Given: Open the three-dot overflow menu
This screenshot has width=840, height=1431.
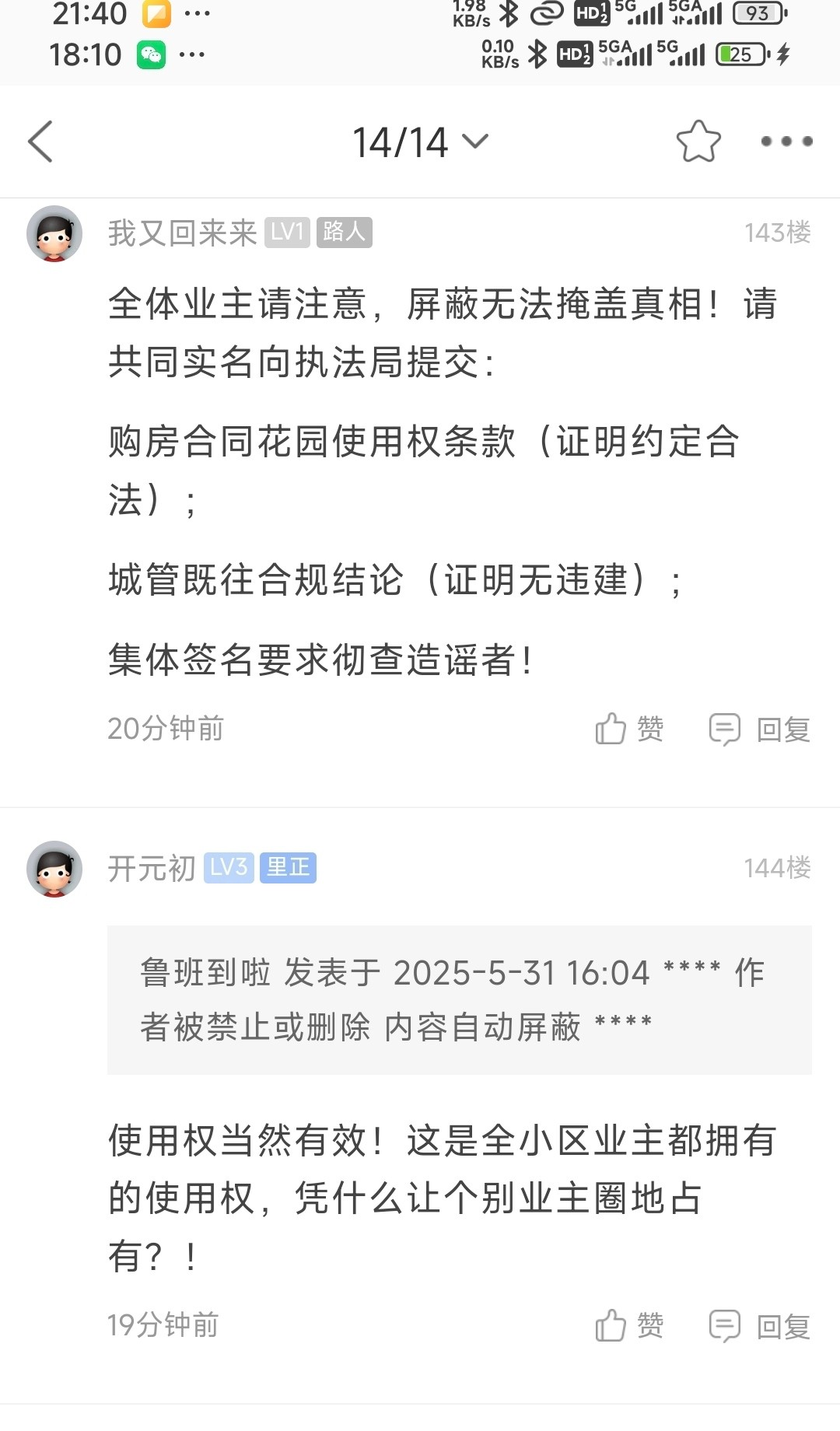Looking at the screenshot, I should click(786, 142).
